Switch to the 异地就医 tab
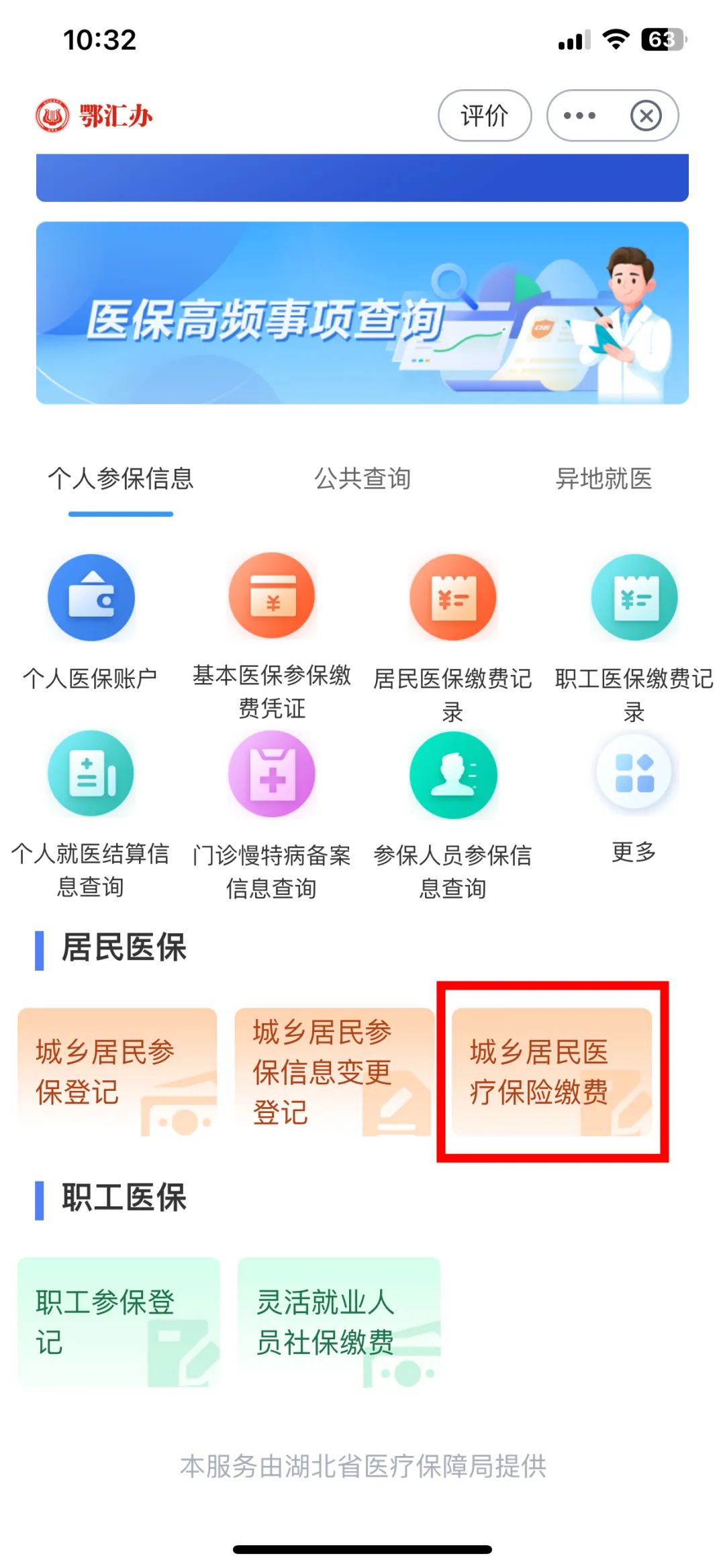 pos(603,478)
